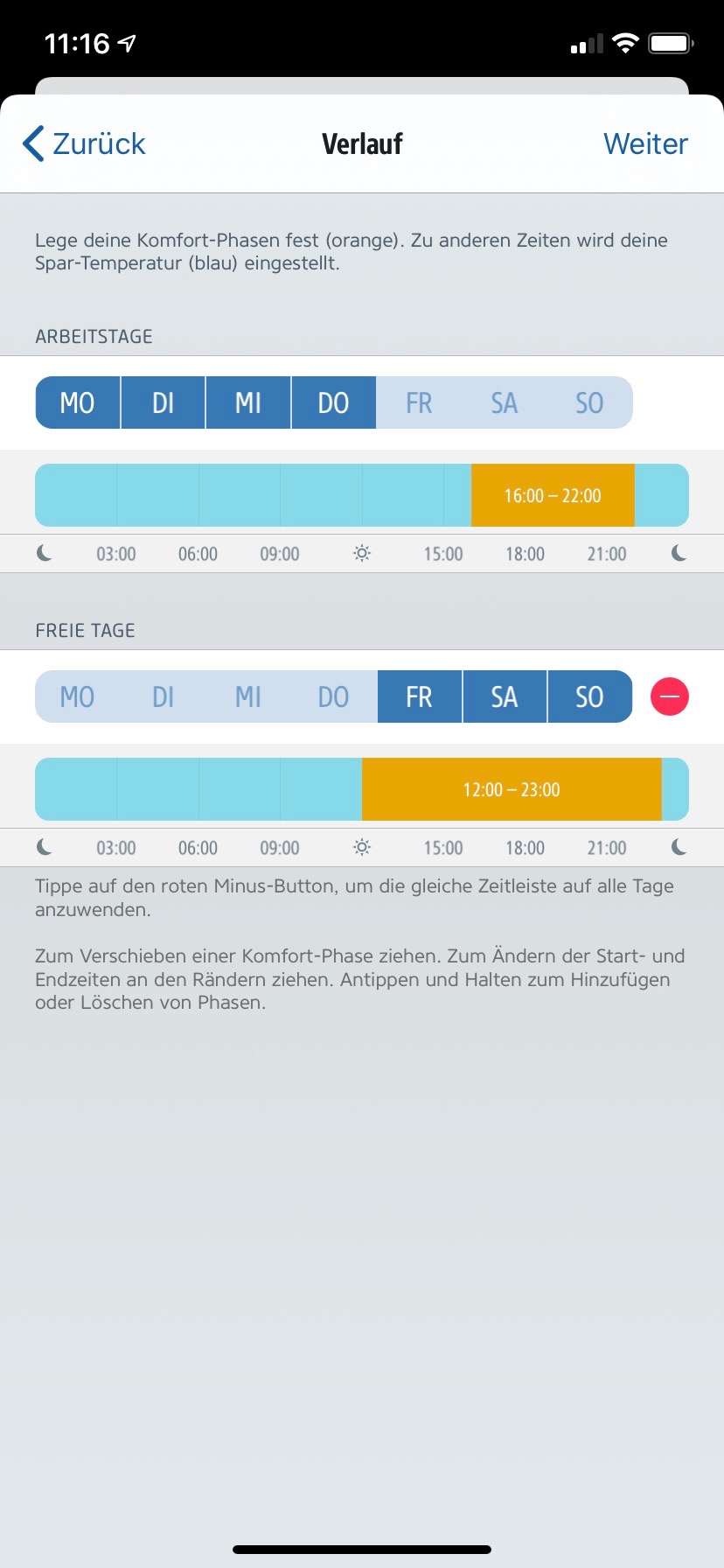This screenshot has height=1568, width=724.
Task: Deselect SA in Freie Tage
Action: tap(504, 696)
